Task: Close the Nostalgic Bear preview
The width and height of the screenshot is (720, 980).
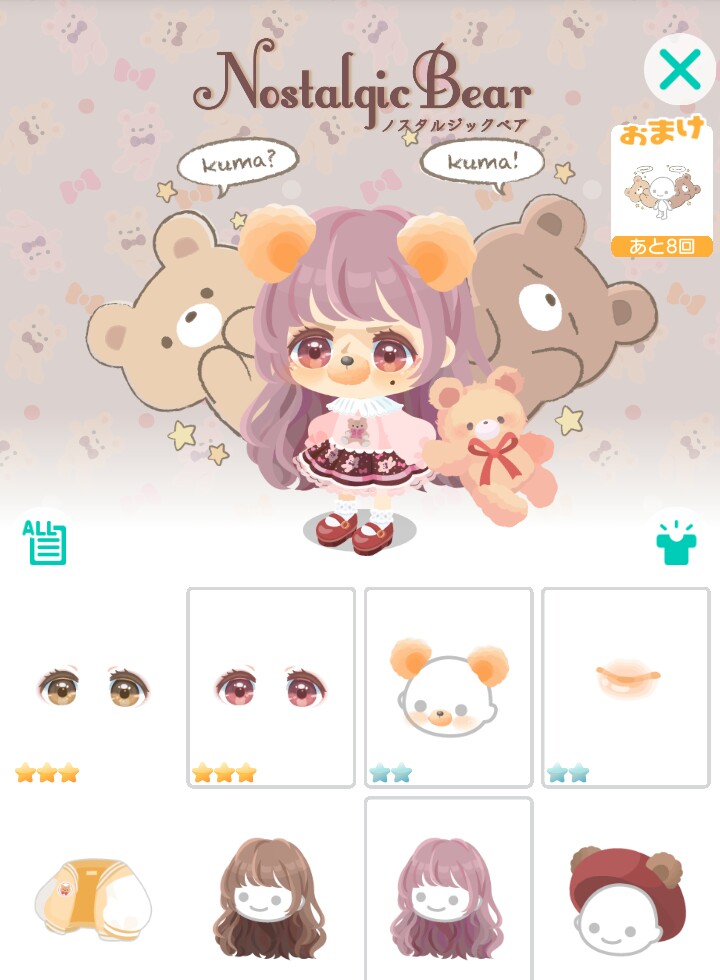Action: click(x=680, y=70)
